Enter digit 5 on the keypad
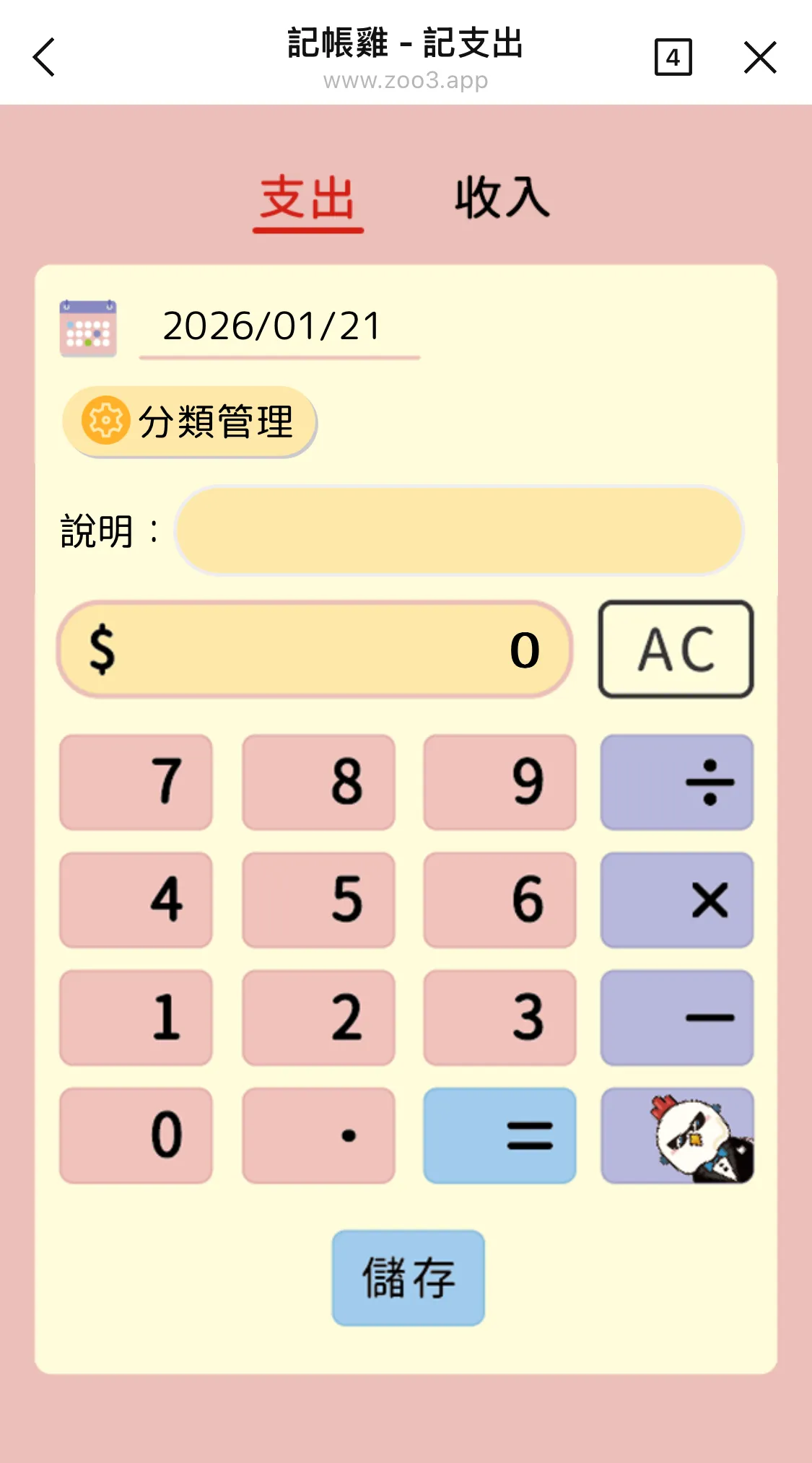The image size is (812, 1463). point(318,899)
